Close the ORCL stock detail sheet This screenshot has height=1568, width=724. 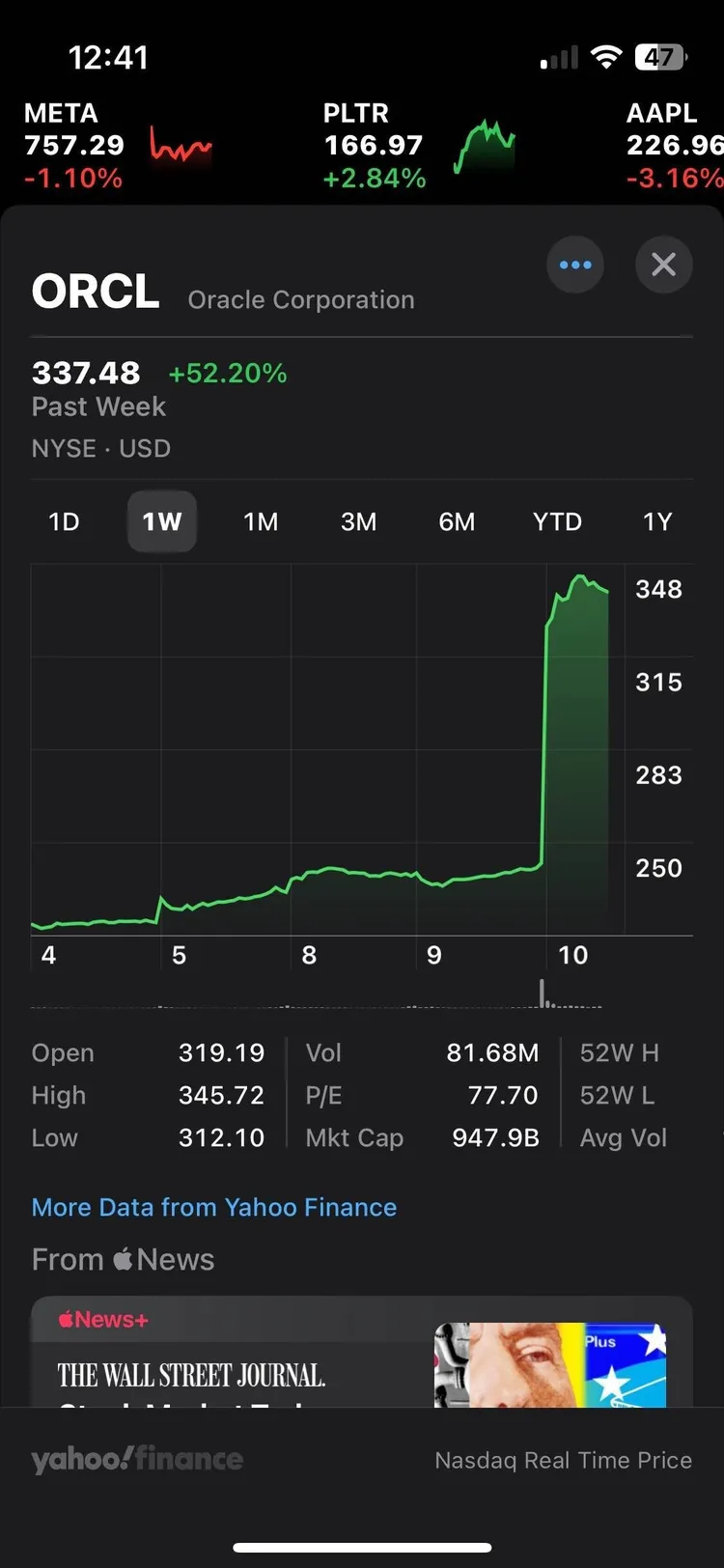(663, 265)
